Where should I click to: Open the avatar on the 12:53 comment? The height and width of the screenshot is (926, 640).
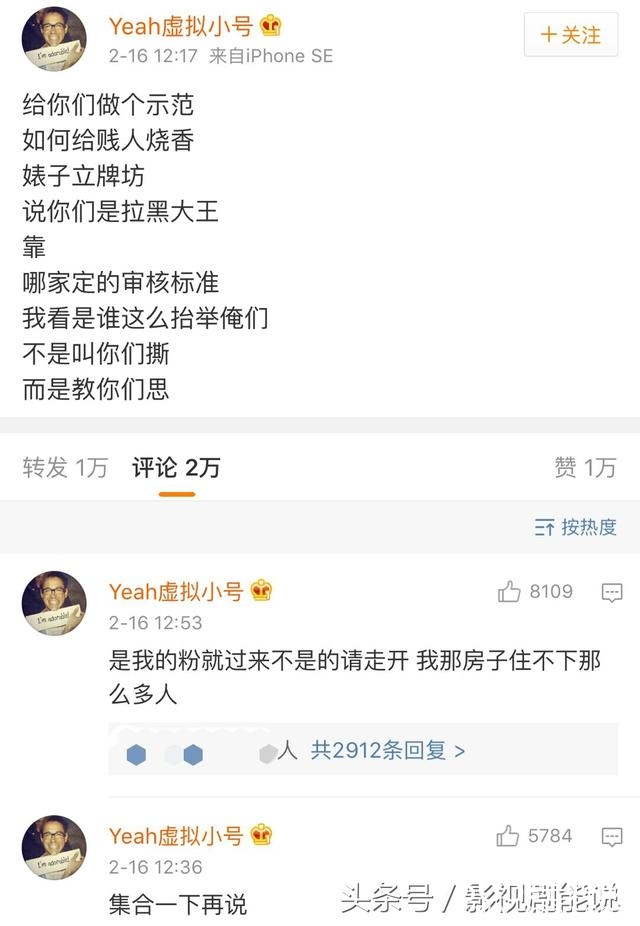[x=54, y=603]
